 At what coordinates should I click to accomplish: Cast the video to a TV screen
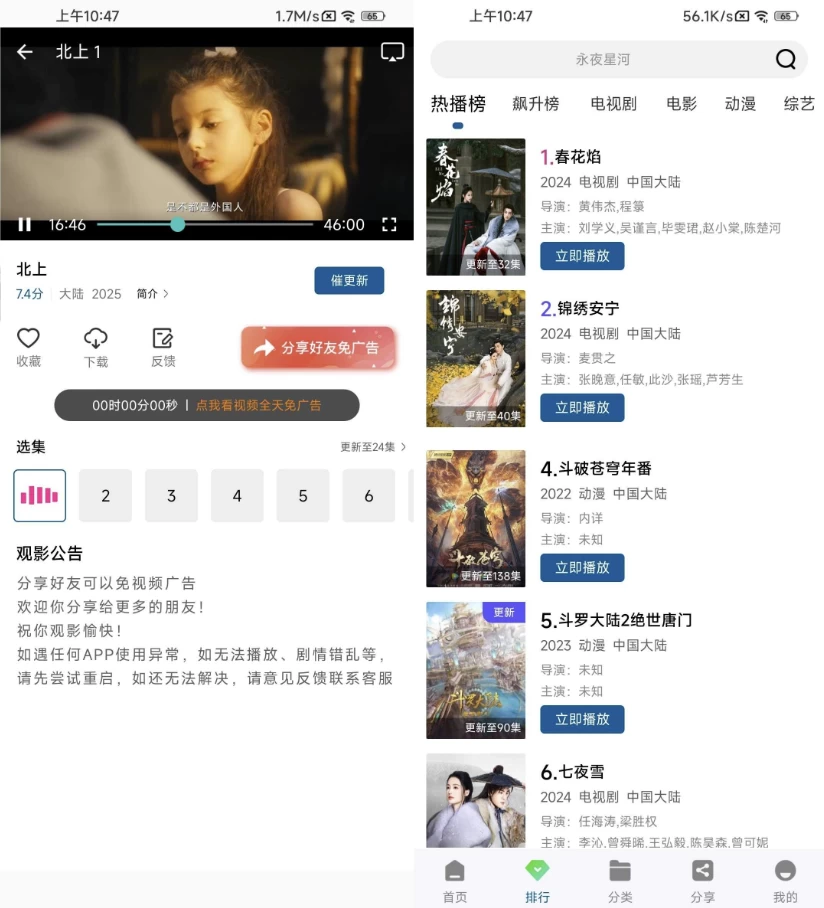click(392, 52)
